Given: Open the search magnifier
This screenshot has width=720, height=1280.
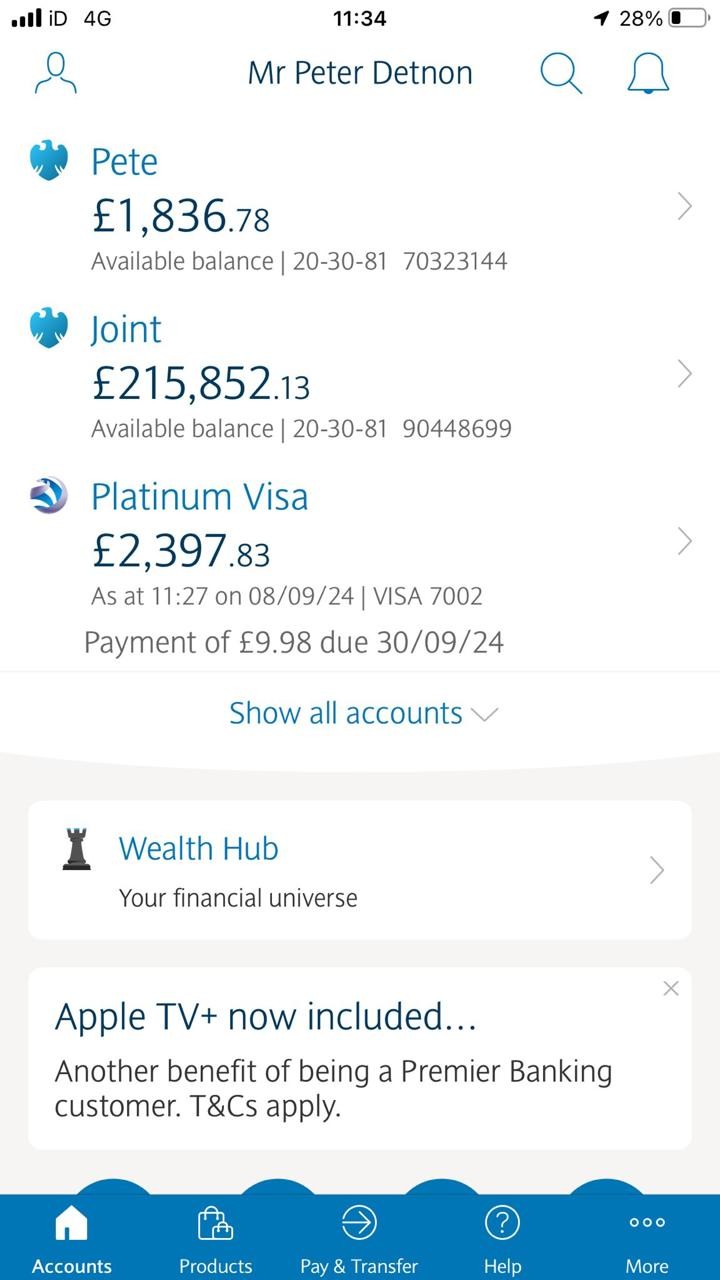Looking at the screenshot, I should pos(560,73).
